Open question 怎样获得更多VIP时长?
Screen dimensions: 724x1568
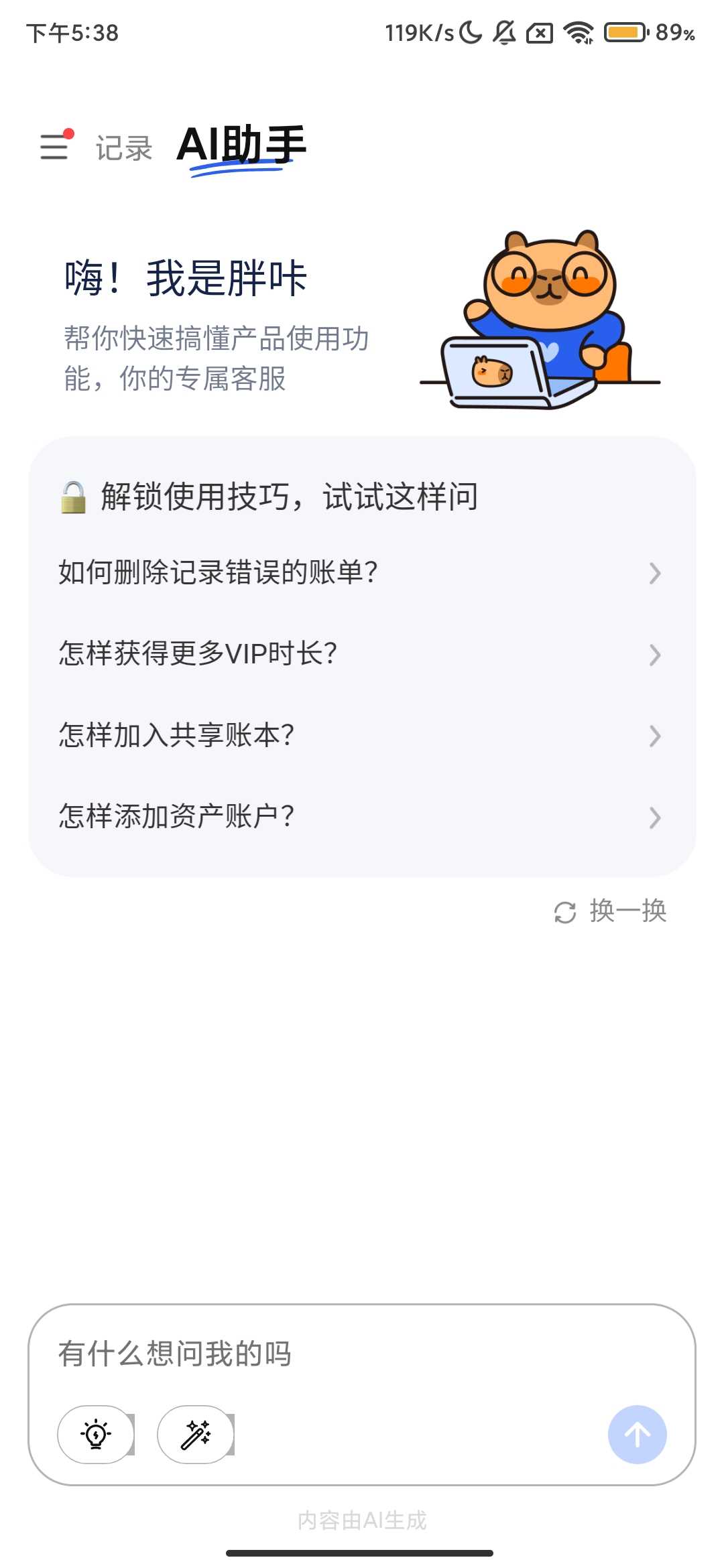point(361,654)
